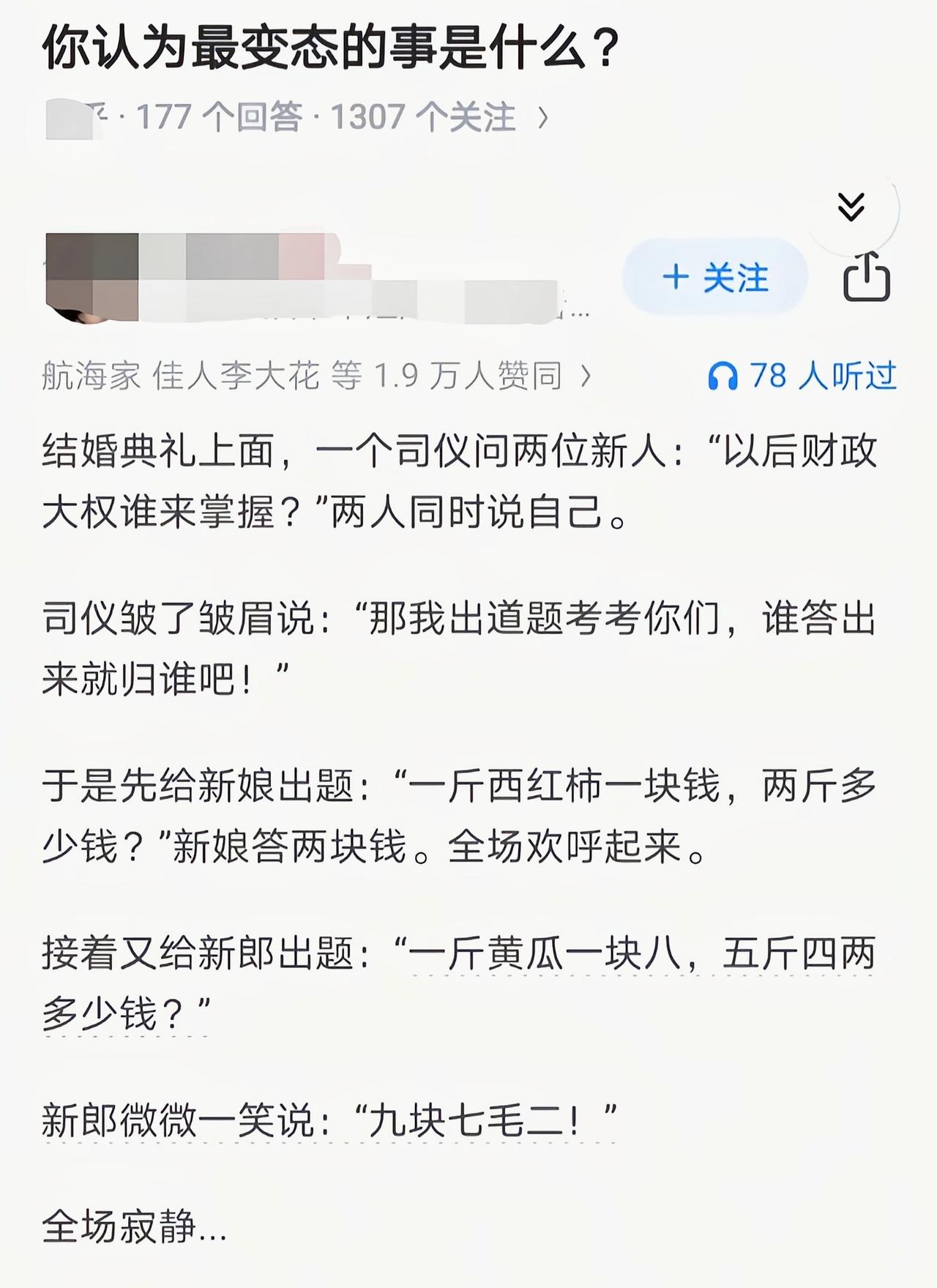Image resolution: width=937 pixels, height=1288 pixels.
Task: Collapse the answer via double-chevron icon
Action: (x=851, y=207)
